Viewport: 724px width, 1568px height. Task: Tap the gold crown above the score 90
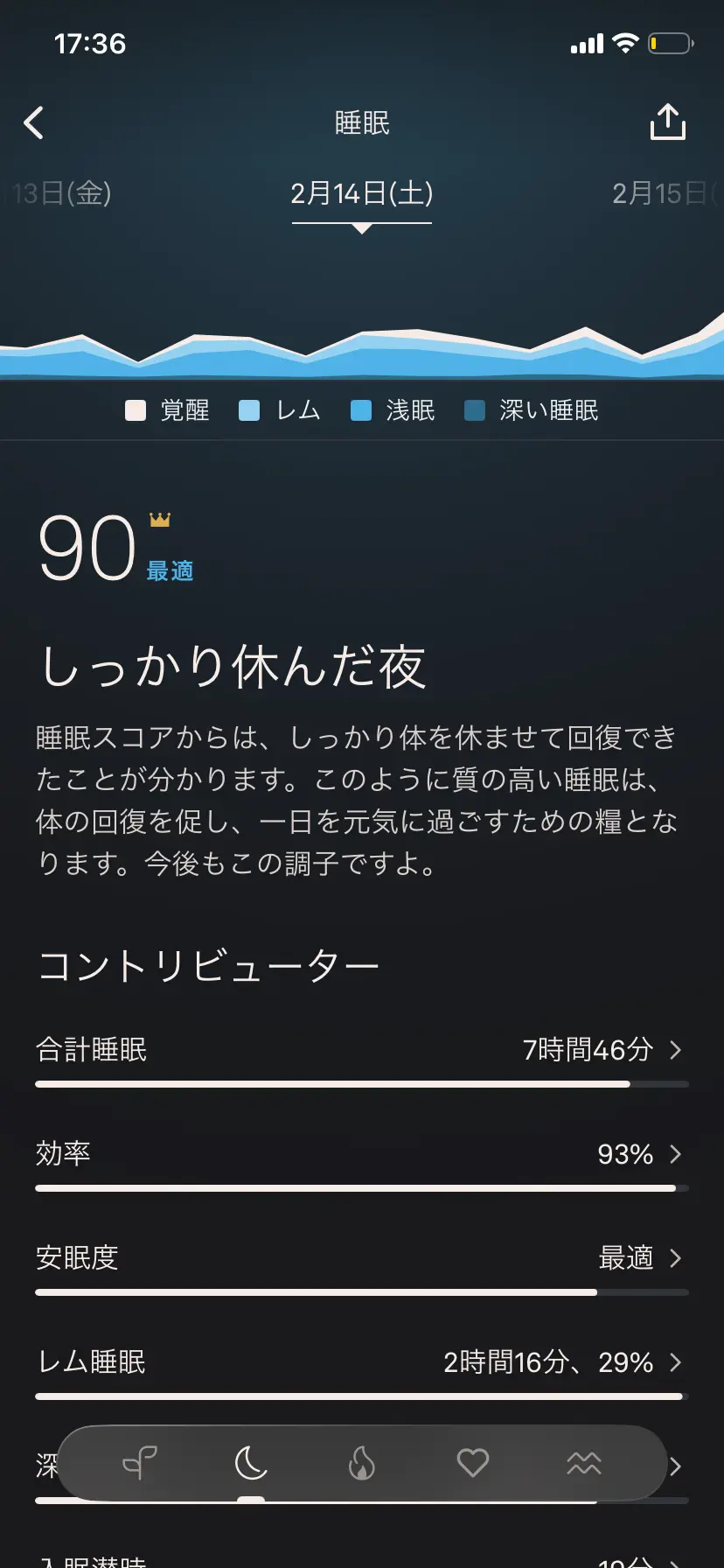tap(158, 518)
